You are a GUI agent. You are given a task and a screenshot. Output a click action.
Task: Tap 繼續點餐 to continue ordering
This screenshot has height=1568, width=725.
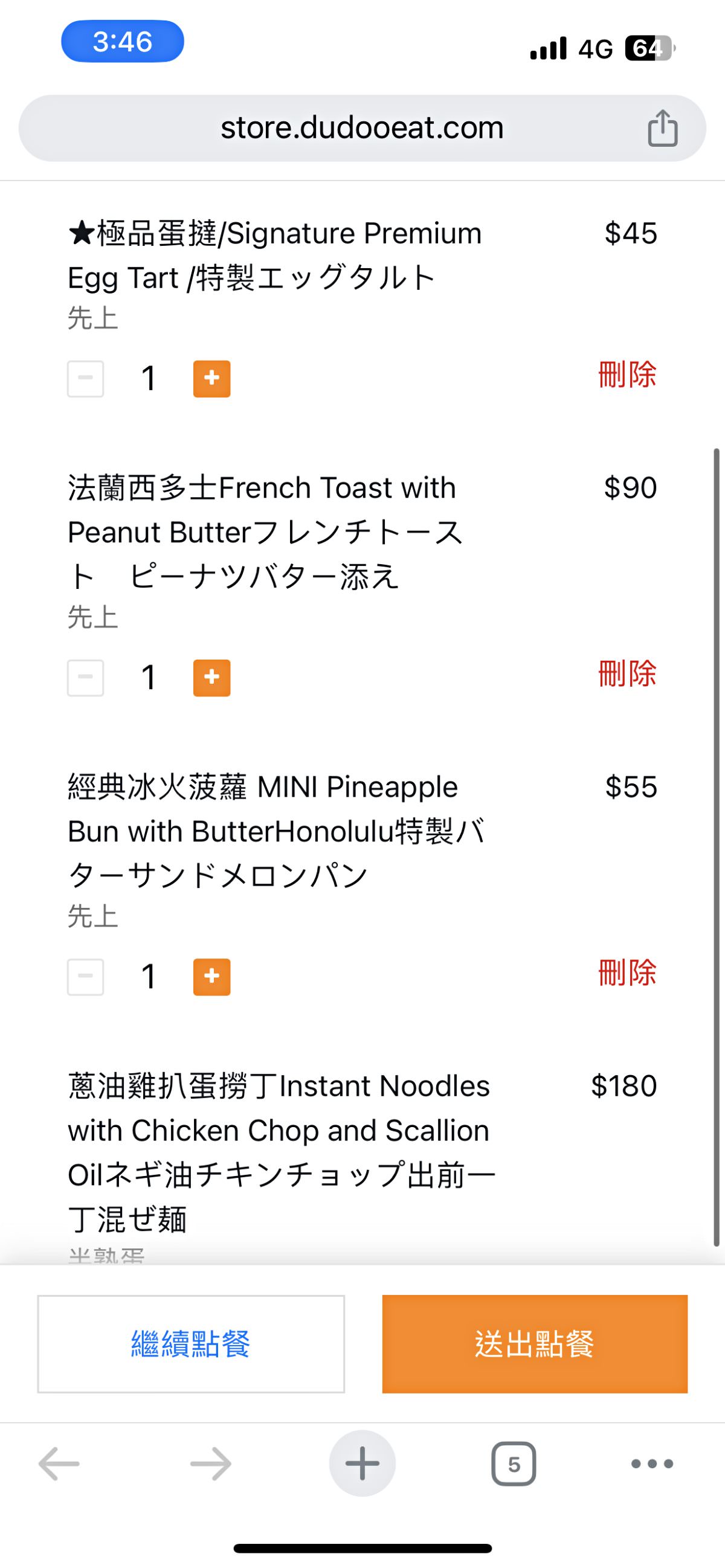pyautogui.click(x=191, y=1344)
